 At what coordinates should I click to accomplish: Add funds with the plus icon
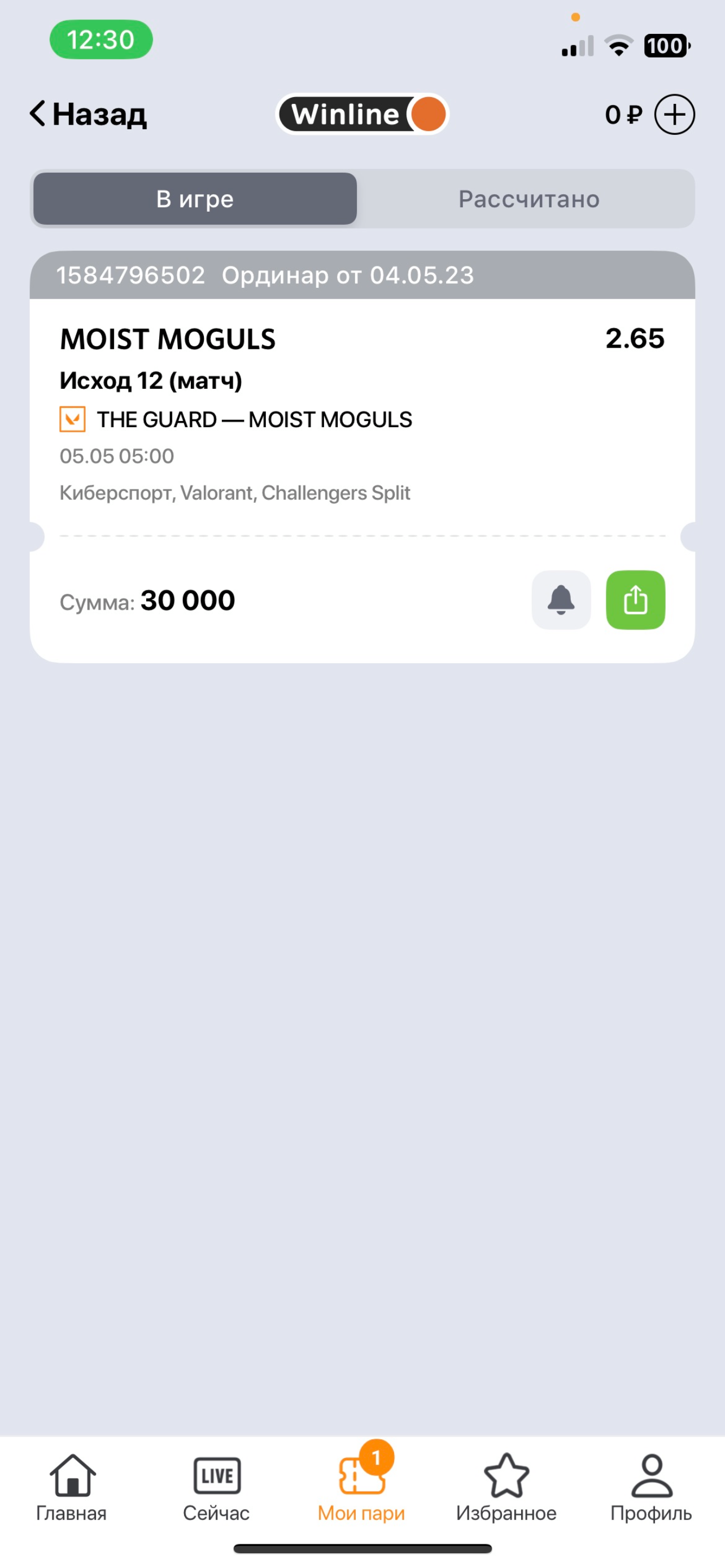tap(674, 115)
